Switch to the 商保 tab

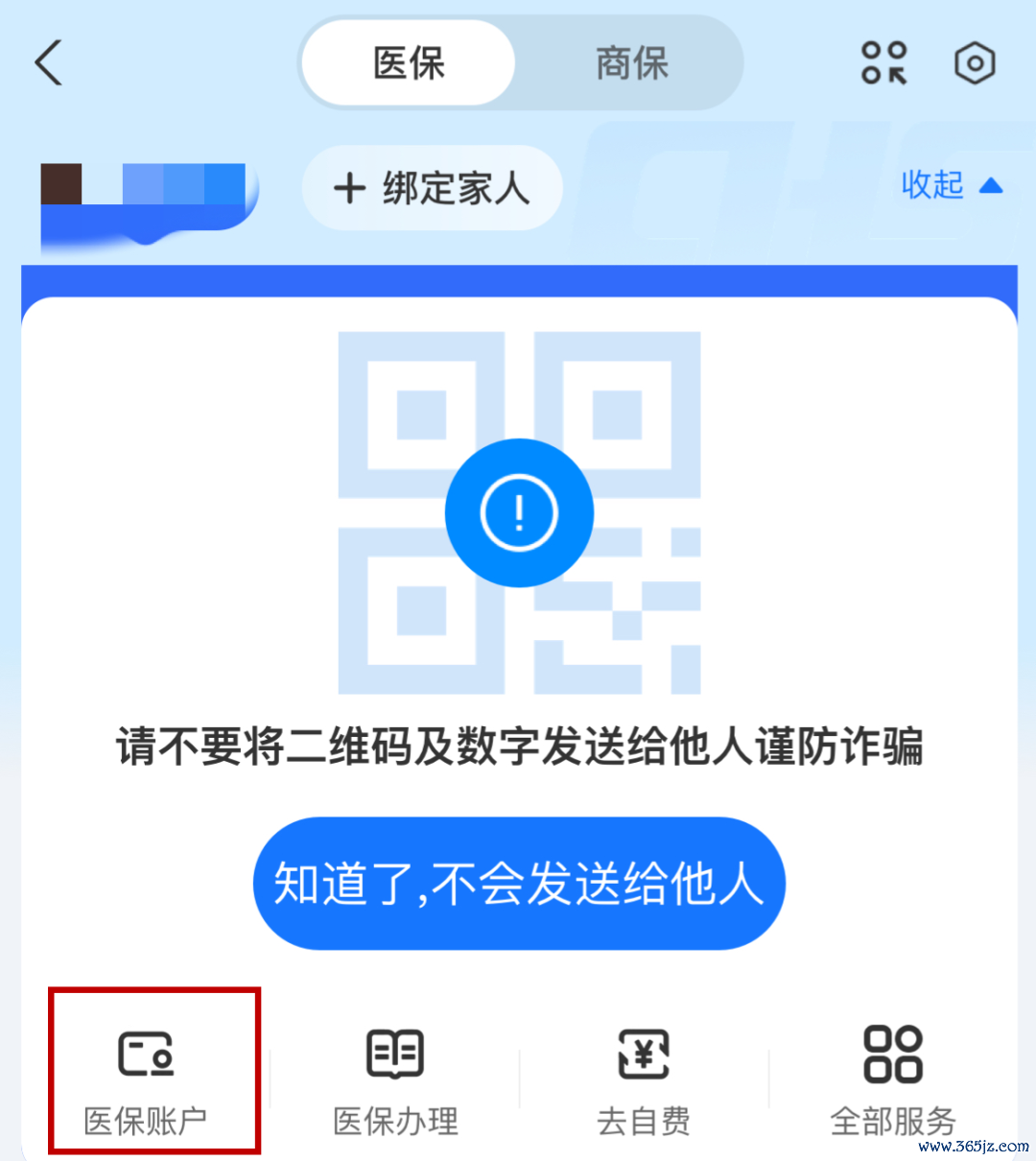coord(630,63)
